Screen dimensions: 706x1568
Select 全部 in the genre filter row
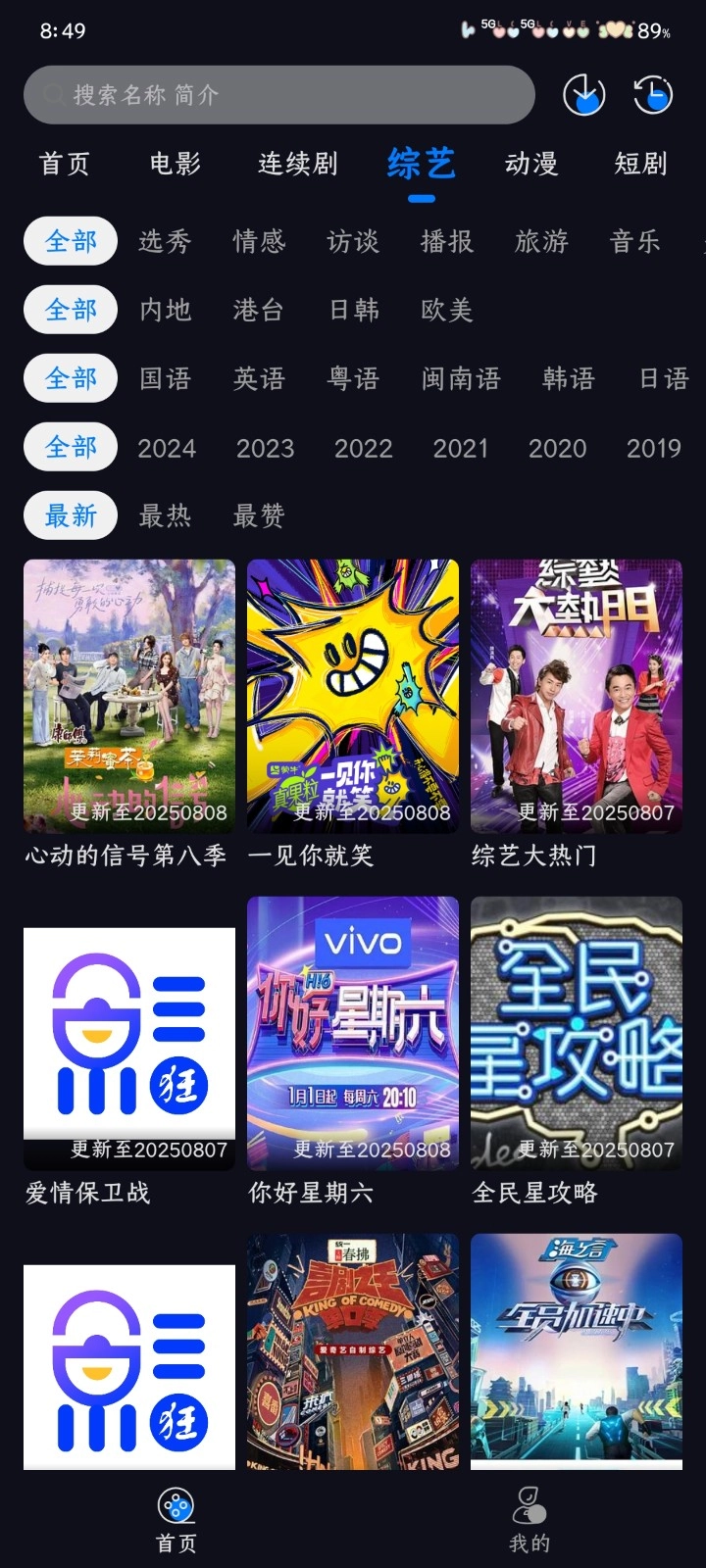point(70,240)
